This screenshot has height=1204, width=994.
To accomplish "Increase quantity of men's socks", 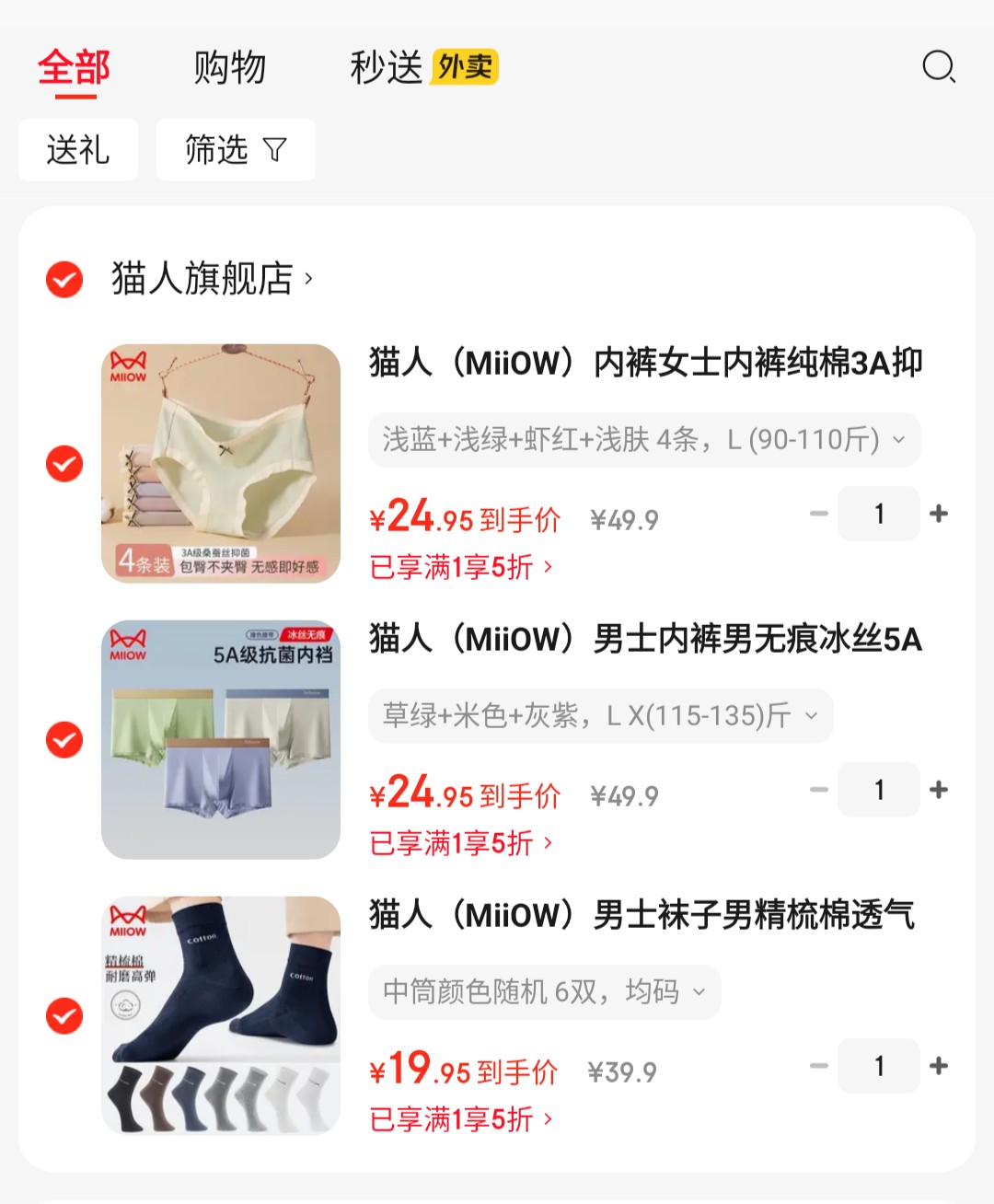I will (x=939, y=1066).
